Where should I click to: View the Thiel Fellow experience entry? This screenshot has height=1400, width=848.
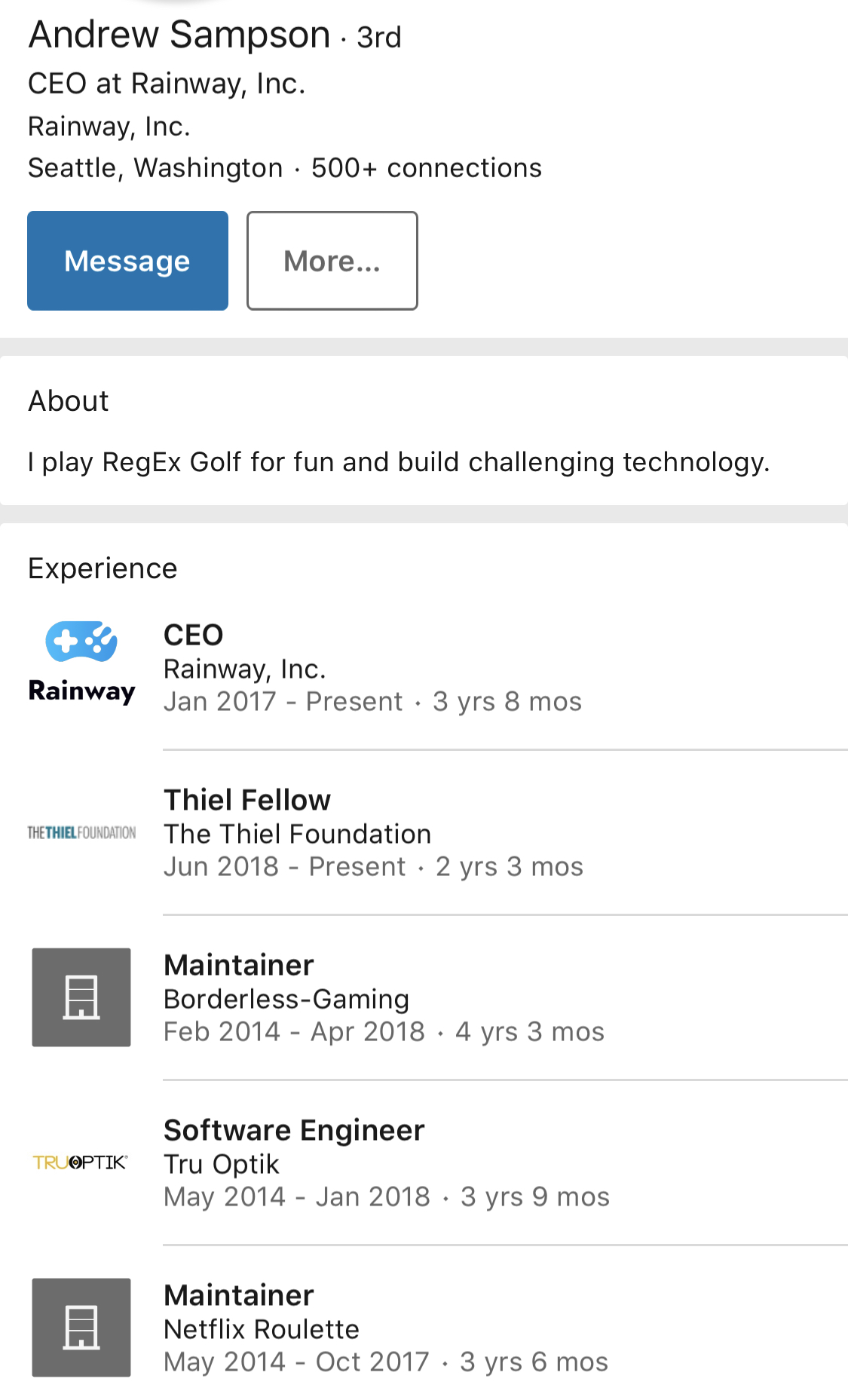point(424,833)
